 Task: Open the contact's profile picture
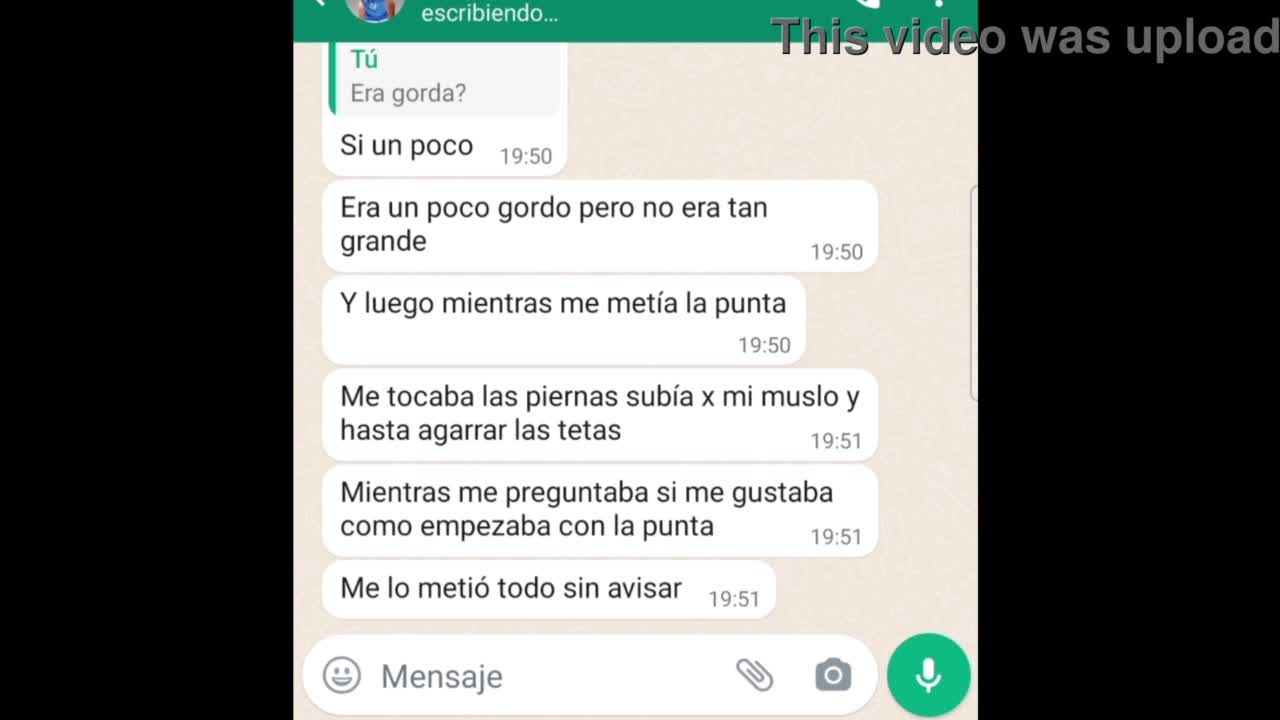click(x=374, y=8)
